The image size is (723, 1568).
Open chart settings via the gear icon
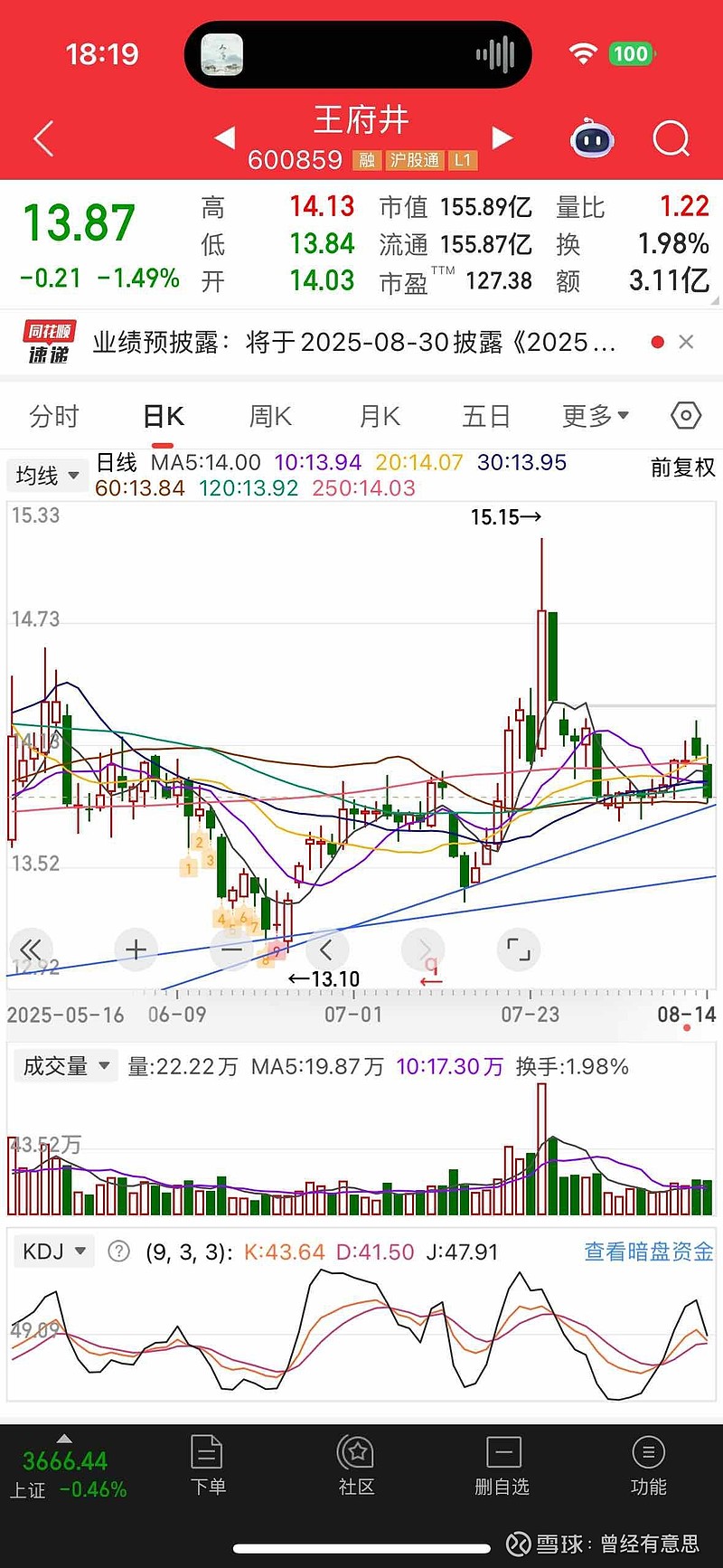pos(685,415)
